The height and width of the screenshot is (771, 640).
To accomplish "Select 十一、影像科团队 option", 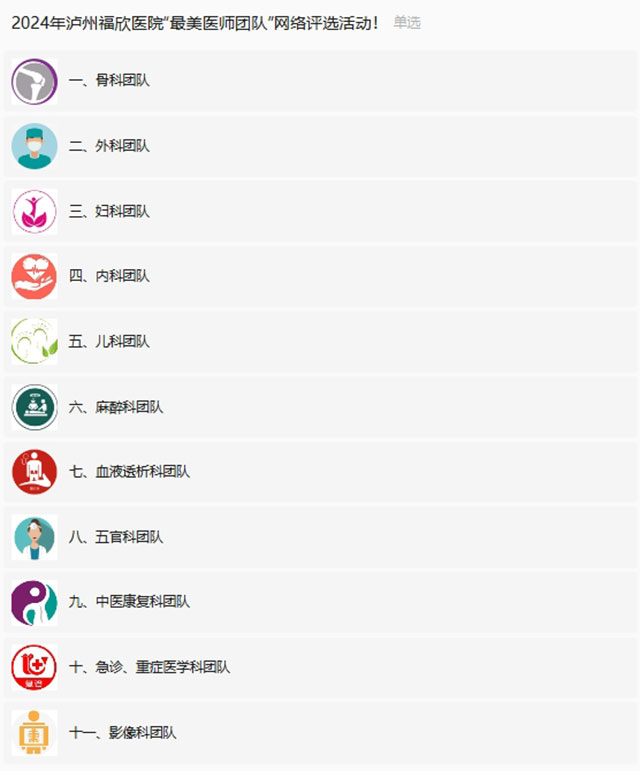I will (x=122, y=733).
